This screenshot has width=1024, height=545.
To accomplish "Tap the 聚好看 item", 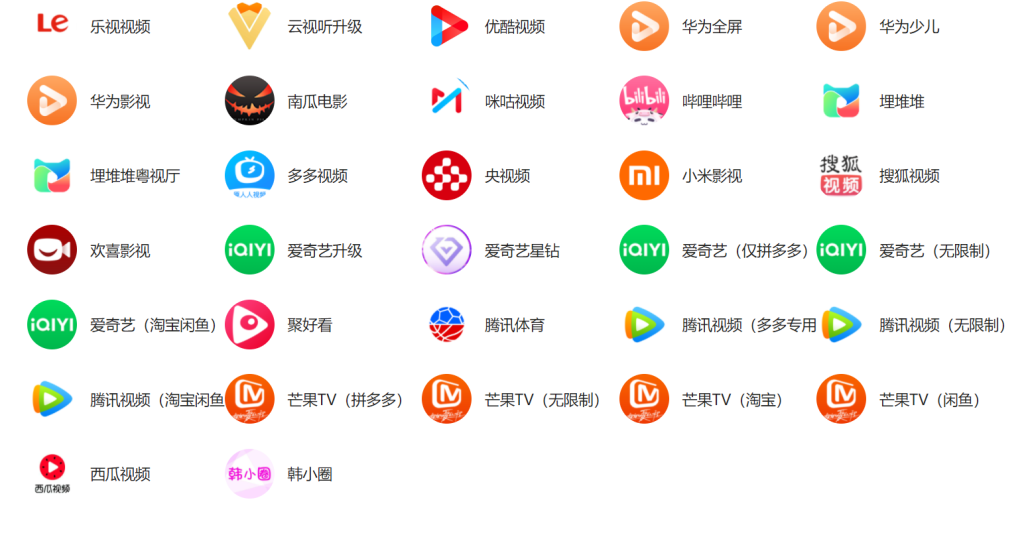I will point(309,325).
